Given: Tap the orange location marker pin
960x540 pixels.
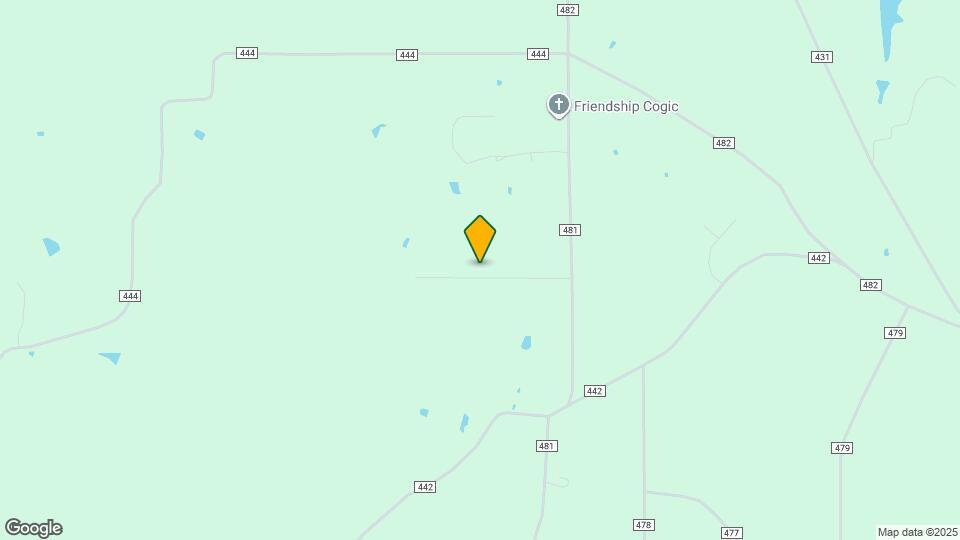Looking at the screenshot, I should click(x=480, y=238).
